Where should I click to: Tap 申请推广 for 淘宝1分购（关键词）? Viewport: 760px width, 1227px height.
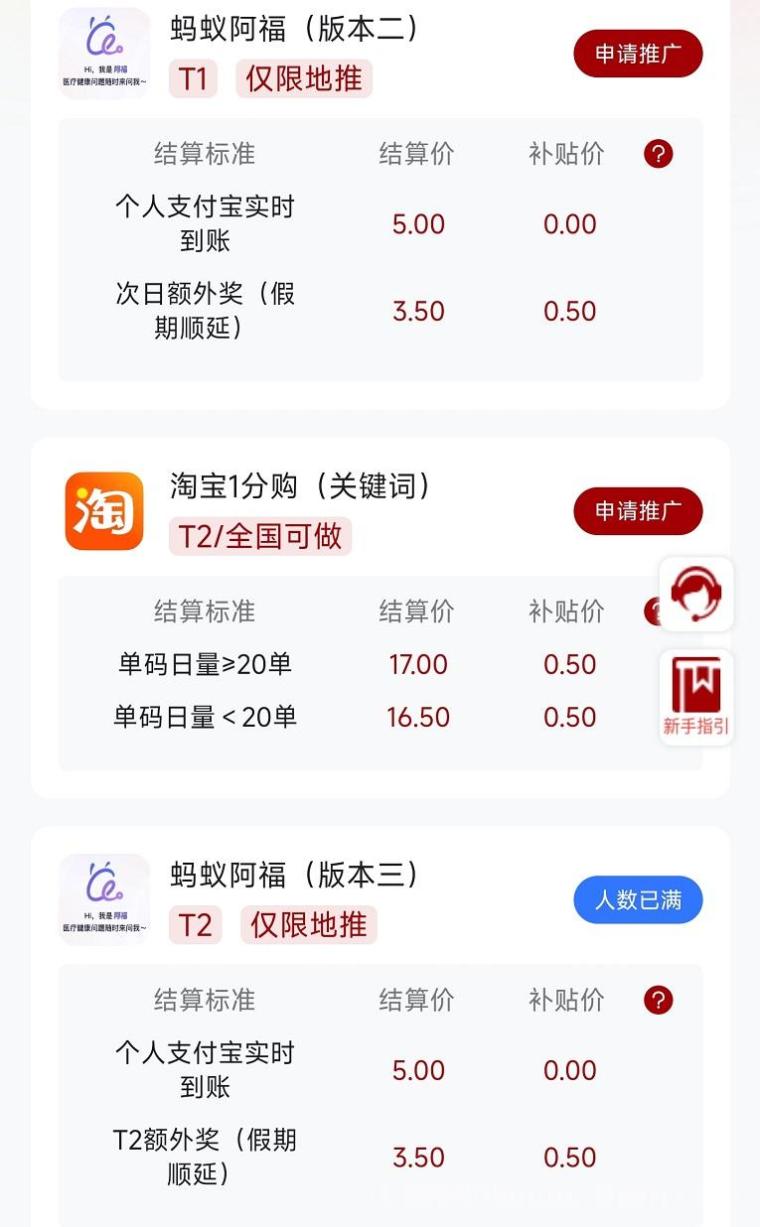point(640,510)
